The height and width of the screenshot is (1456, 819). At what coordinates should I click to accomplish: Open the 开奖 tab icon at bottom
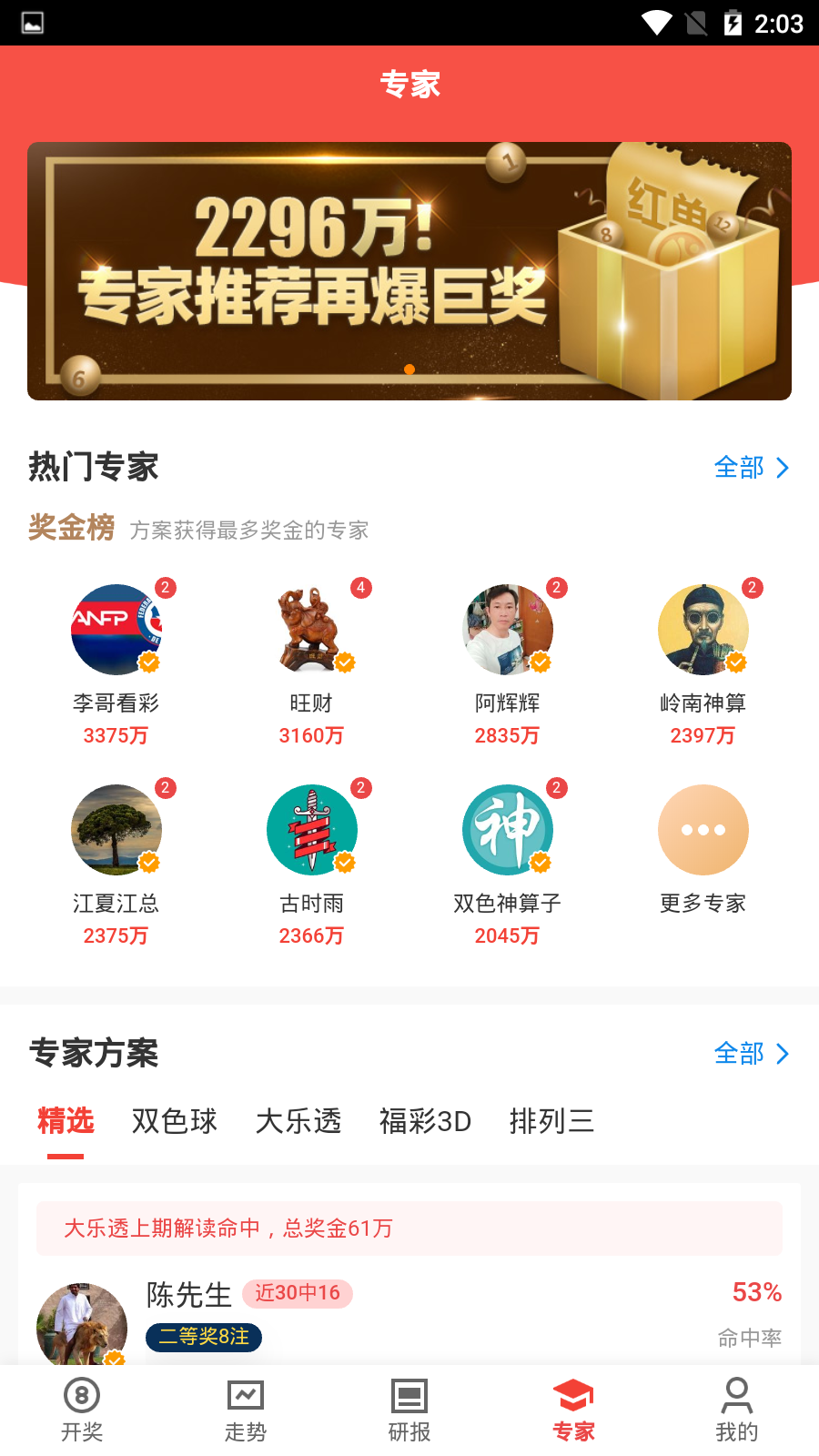click(x=81, y=1395)
